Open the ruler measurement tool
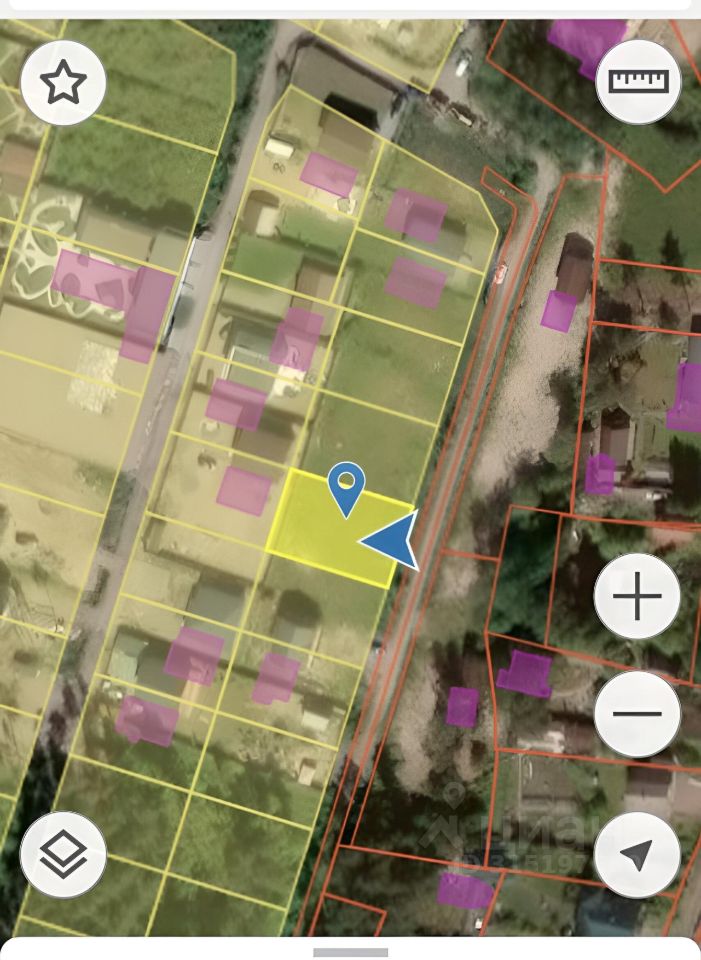 pyautogui.click(x=637, y=81)
